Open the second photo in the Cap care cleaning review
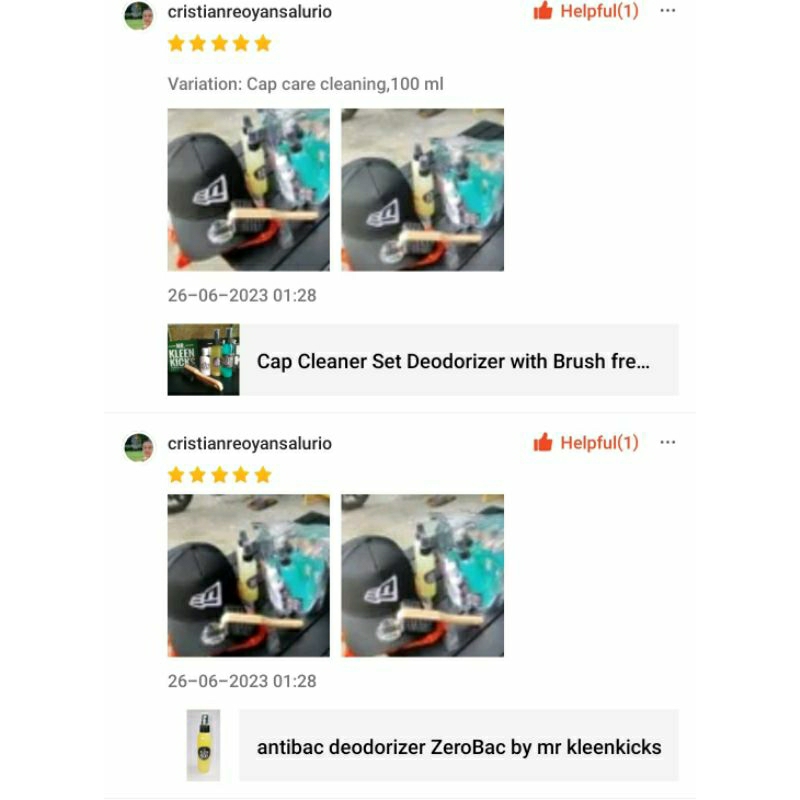The height and width of the screenshot is (800, 800). point(422,189)
